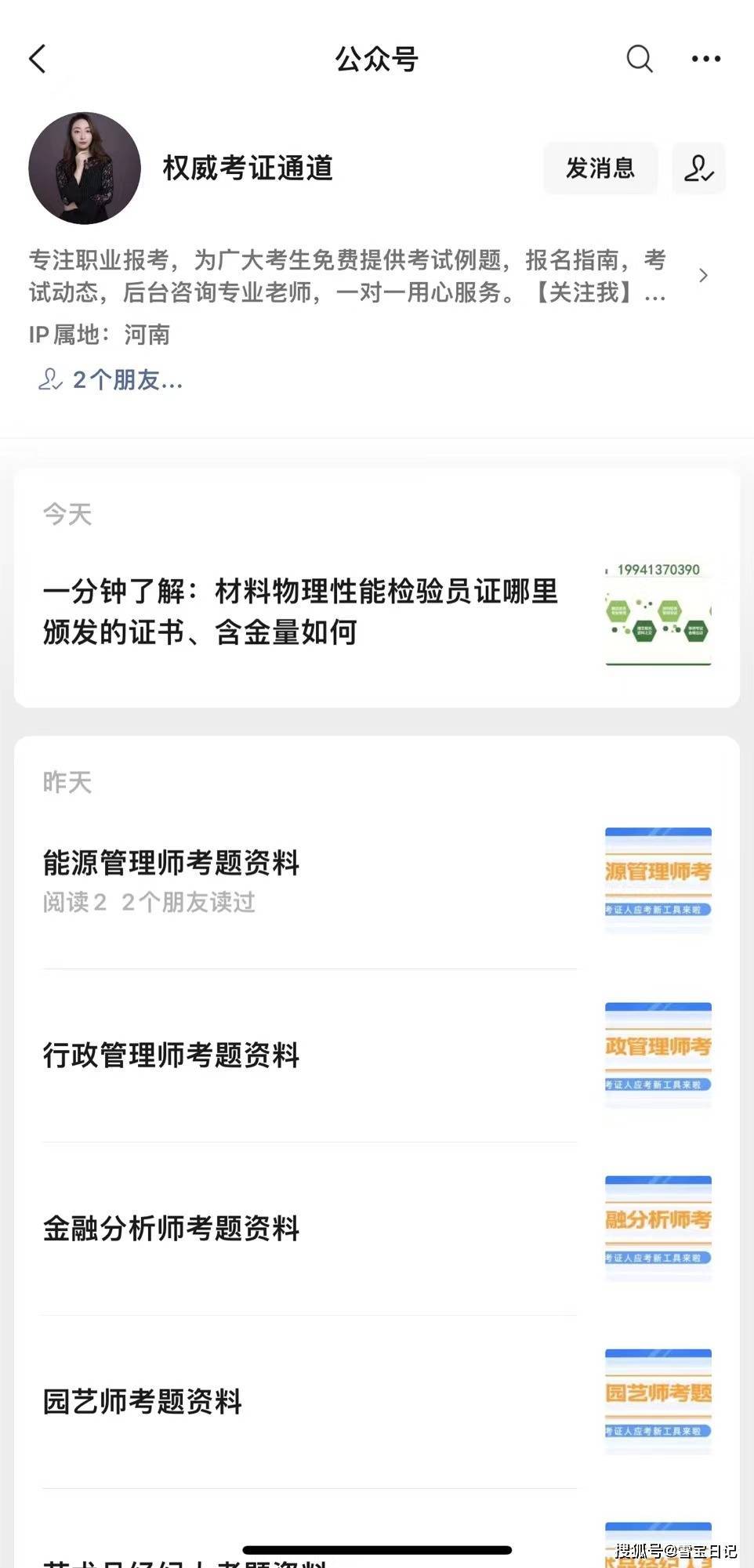Go back using the top-left arrow

pos(37,59)
